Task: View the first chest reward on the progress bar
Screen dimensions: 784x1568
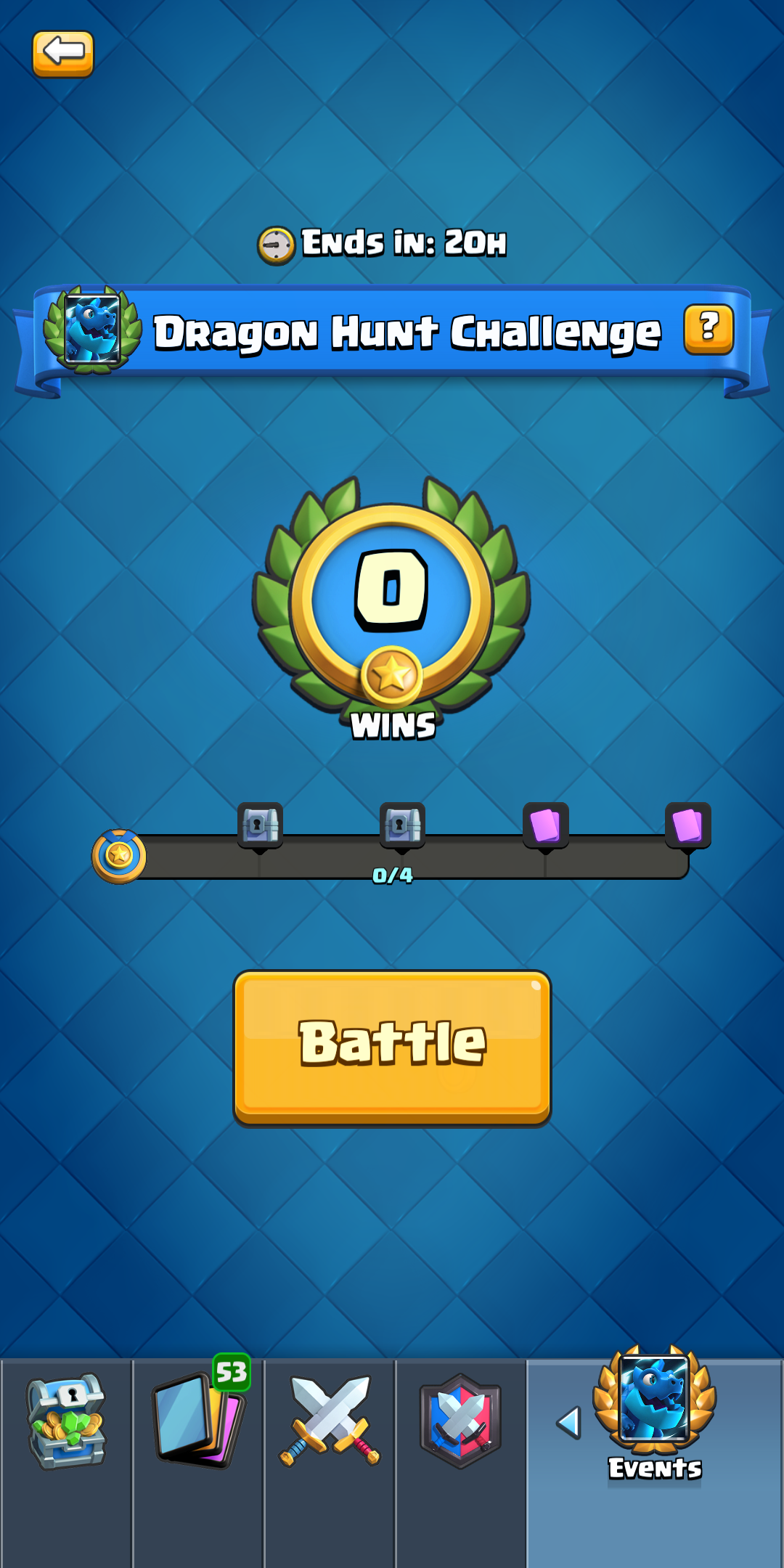Action: point(260,825)
